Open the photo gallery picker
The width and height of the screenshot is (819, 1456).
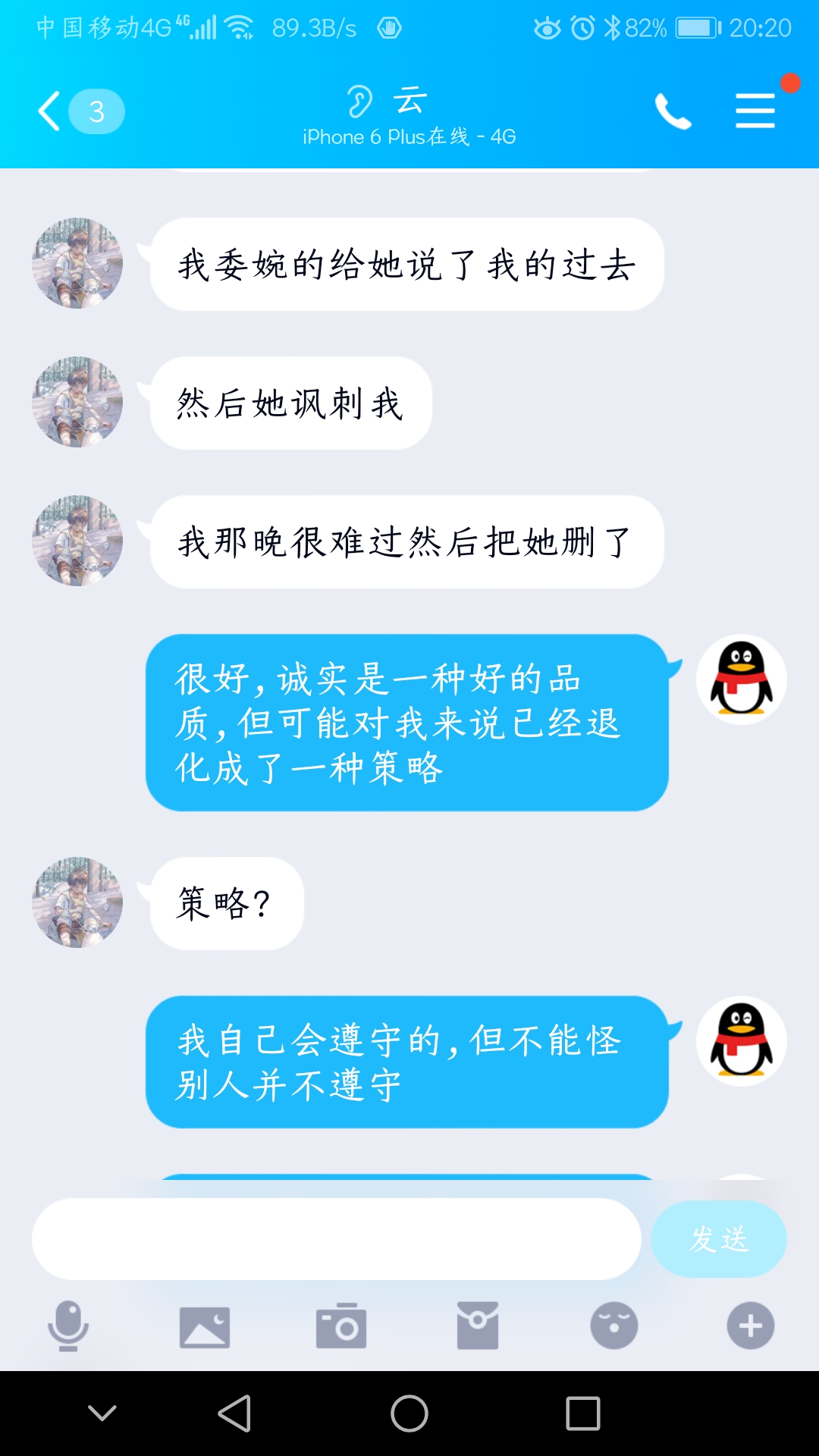click(205, 1326)
